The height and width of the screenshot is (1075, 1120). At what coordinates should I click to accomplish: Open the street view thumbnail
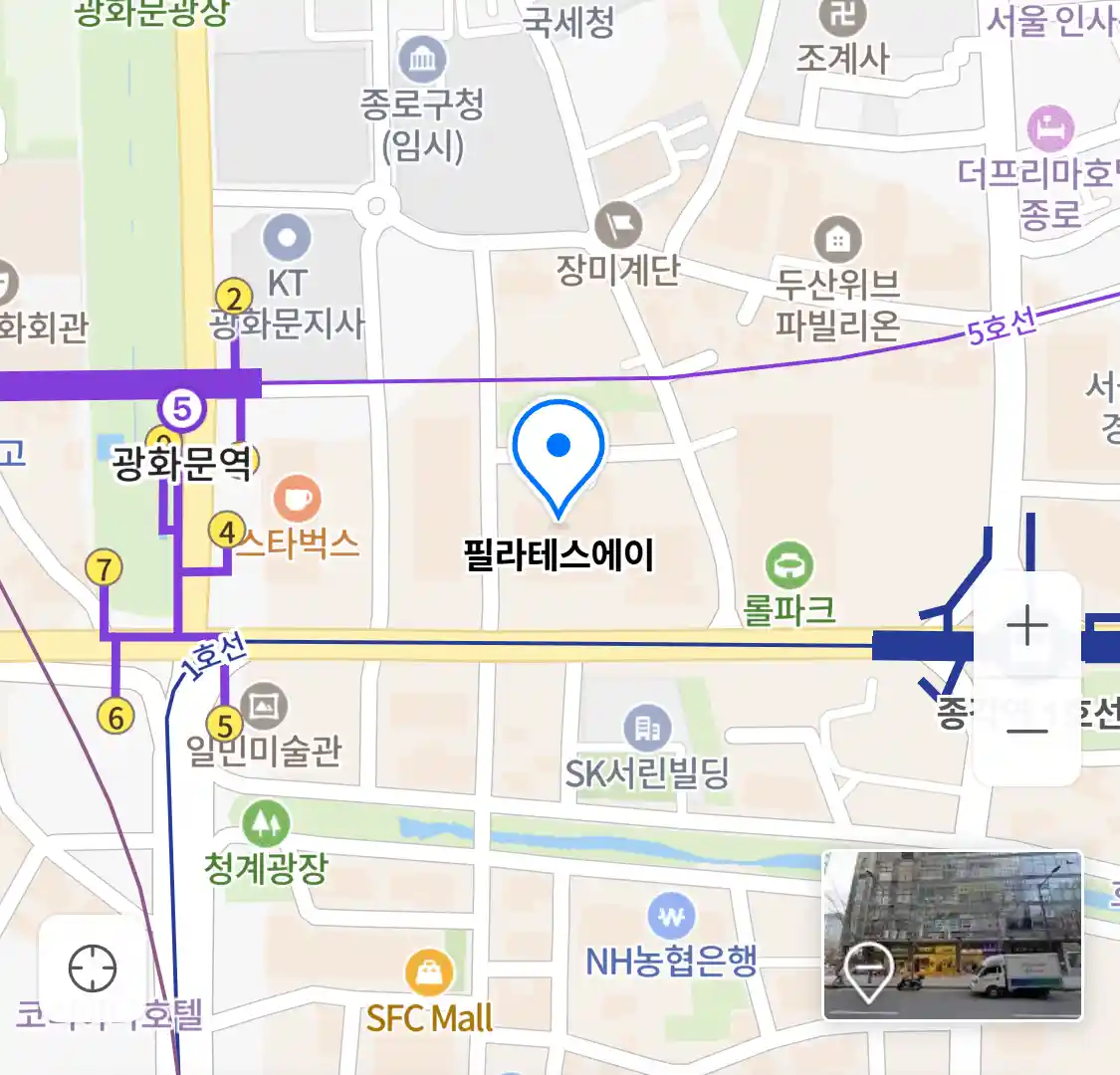953,935
